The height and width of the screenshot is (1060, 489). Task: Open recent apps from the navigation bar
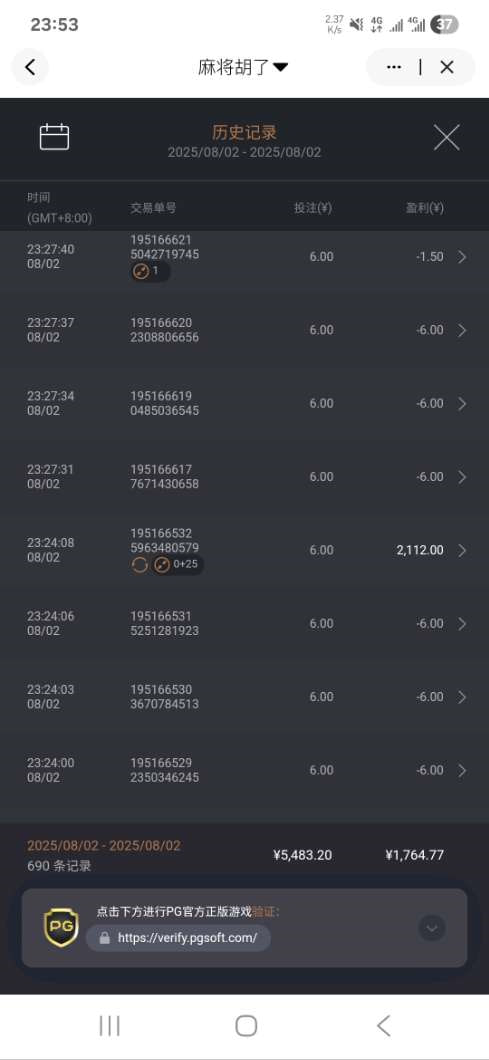pyautogui.click(x=110, y=1026)
